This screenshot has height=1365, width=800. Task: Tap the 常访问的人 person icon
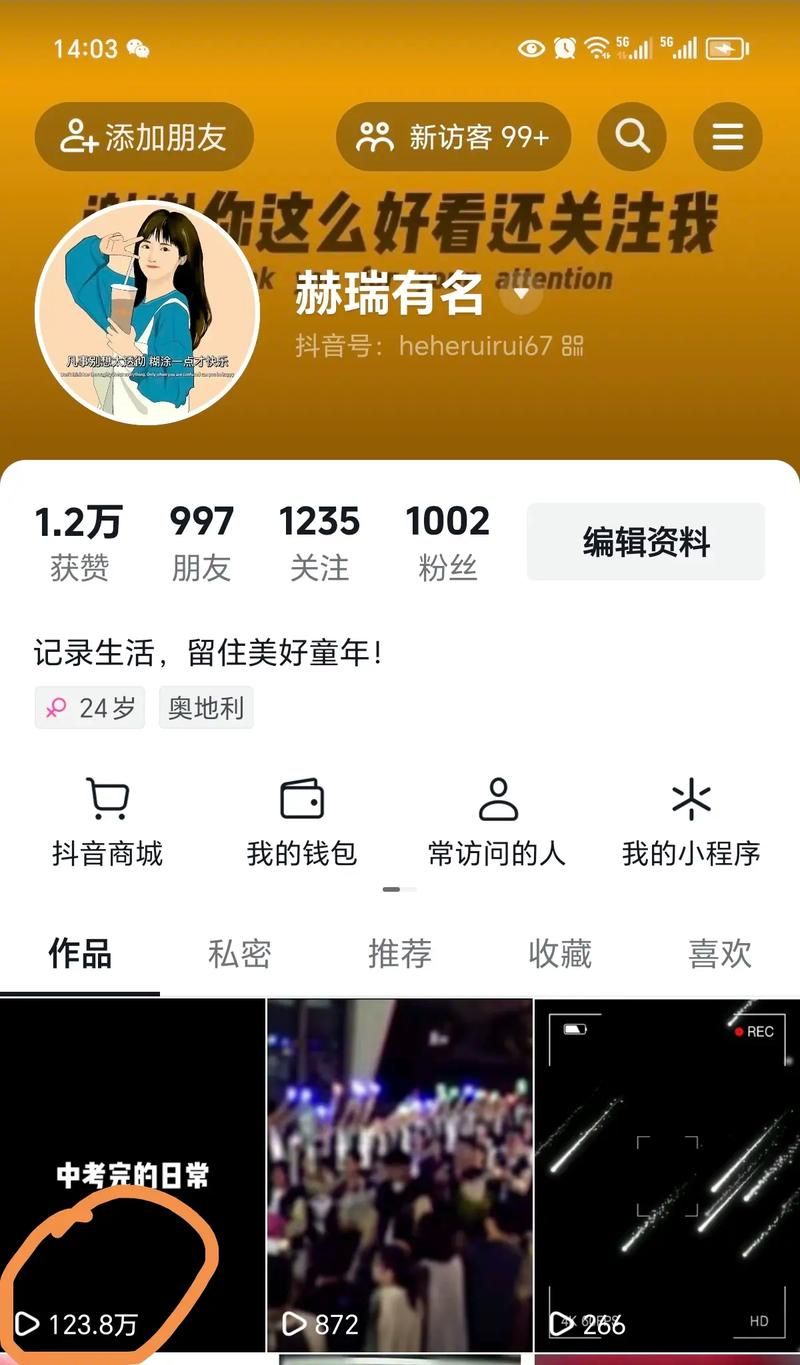(497, 800)
